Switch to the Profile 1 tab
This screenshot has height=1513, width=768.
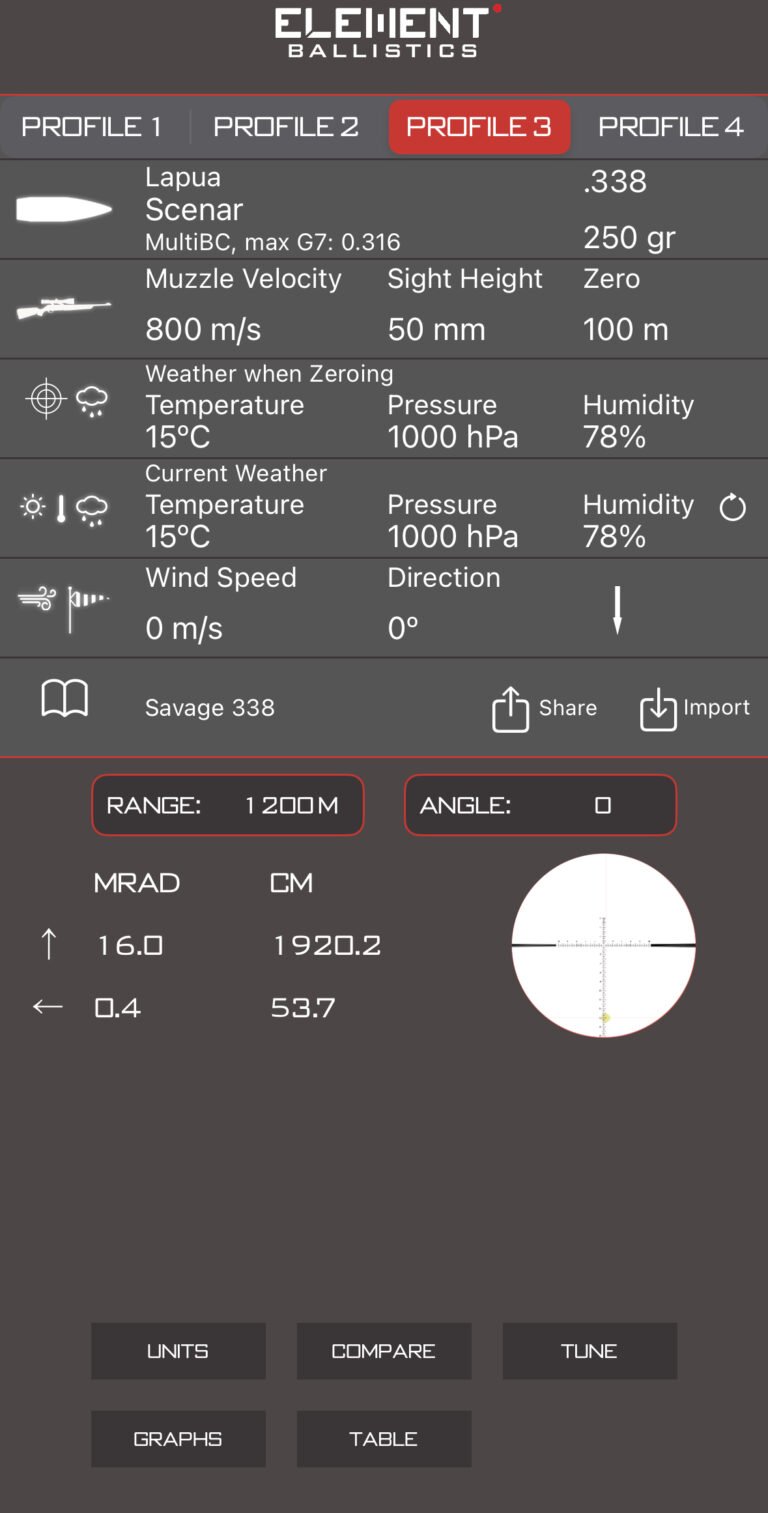92,127
